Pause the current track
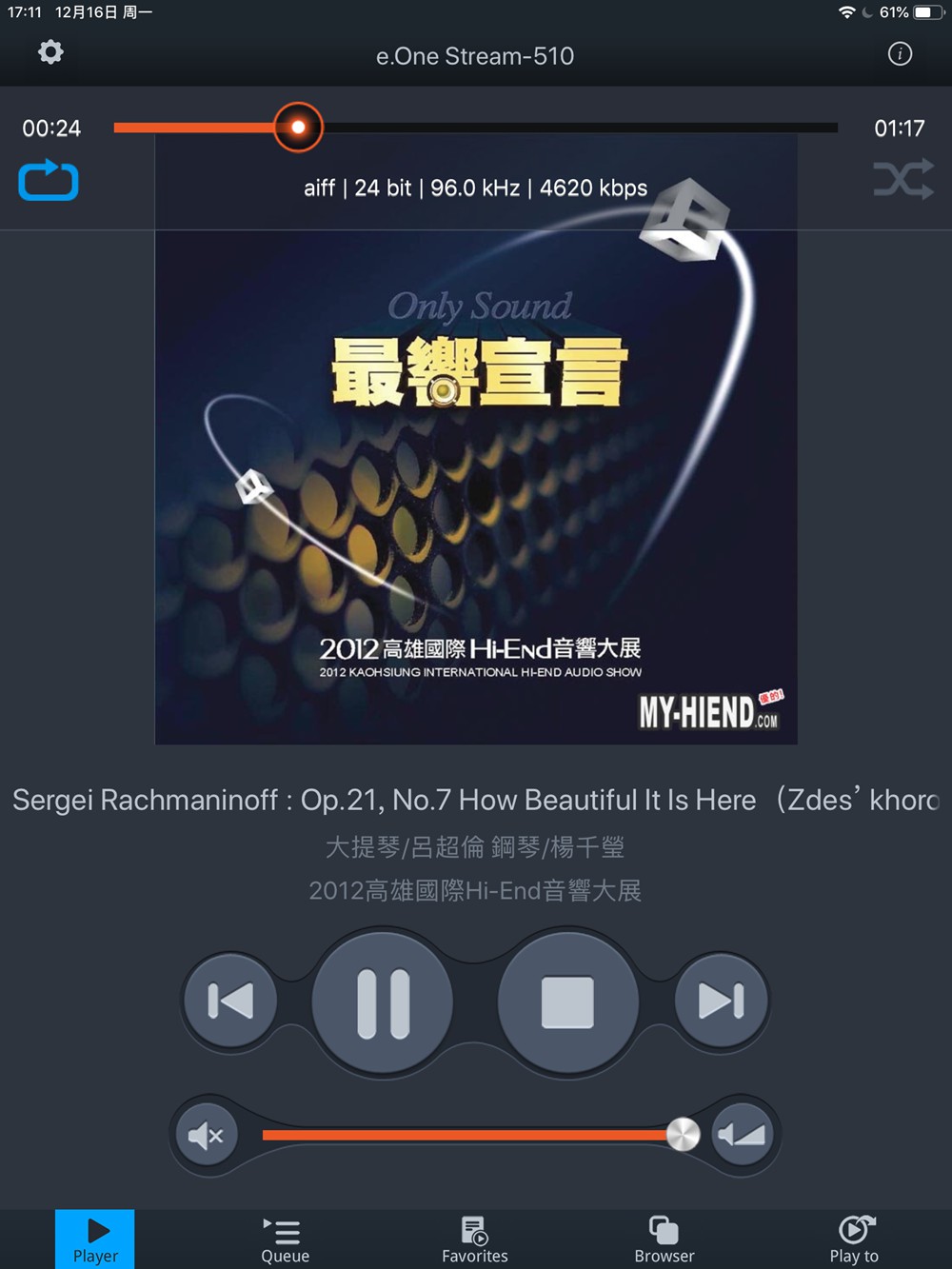952x1269 pixels. [383, 1002]
